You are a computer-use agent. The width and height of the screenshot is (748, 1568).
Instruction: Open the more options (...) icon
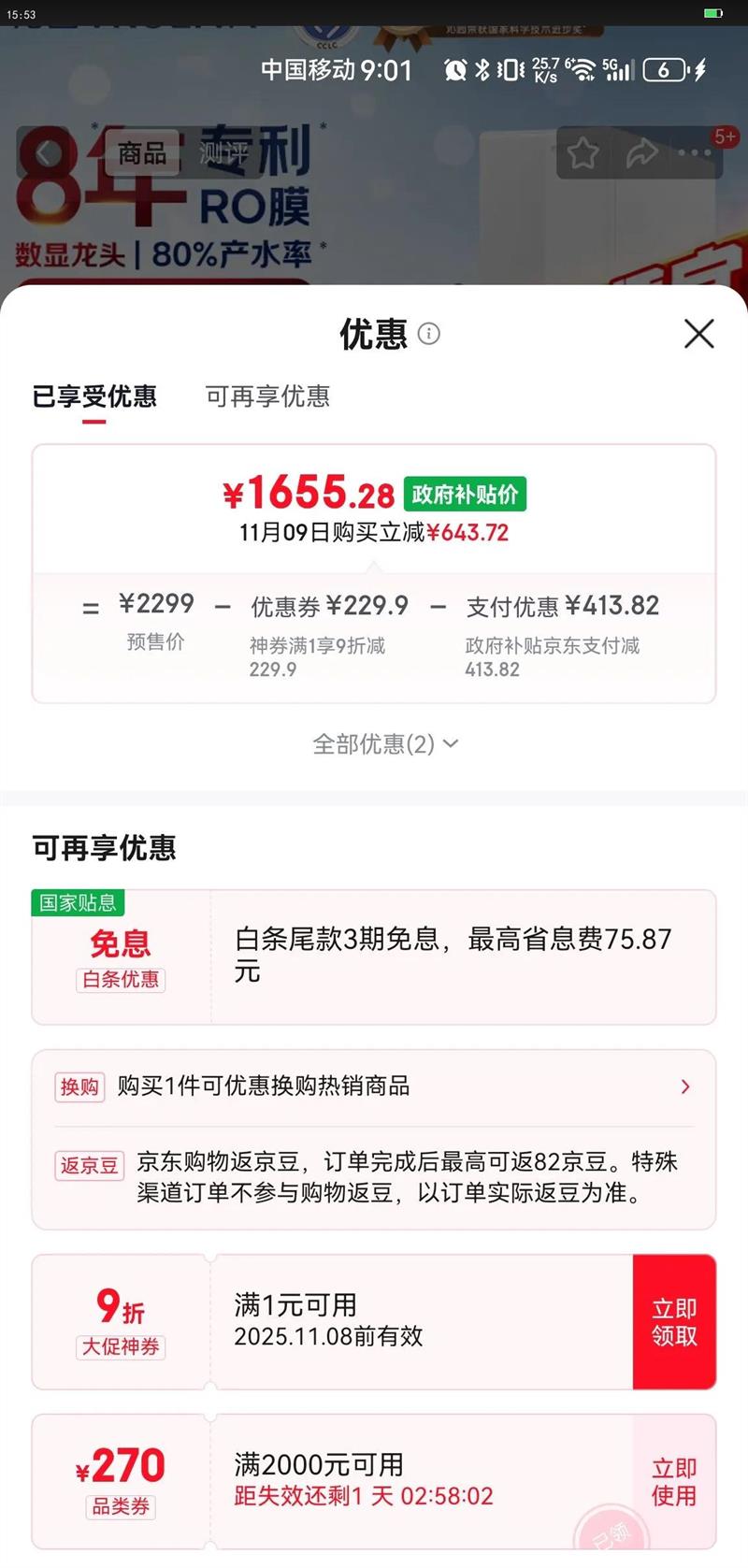pos(694,151)
